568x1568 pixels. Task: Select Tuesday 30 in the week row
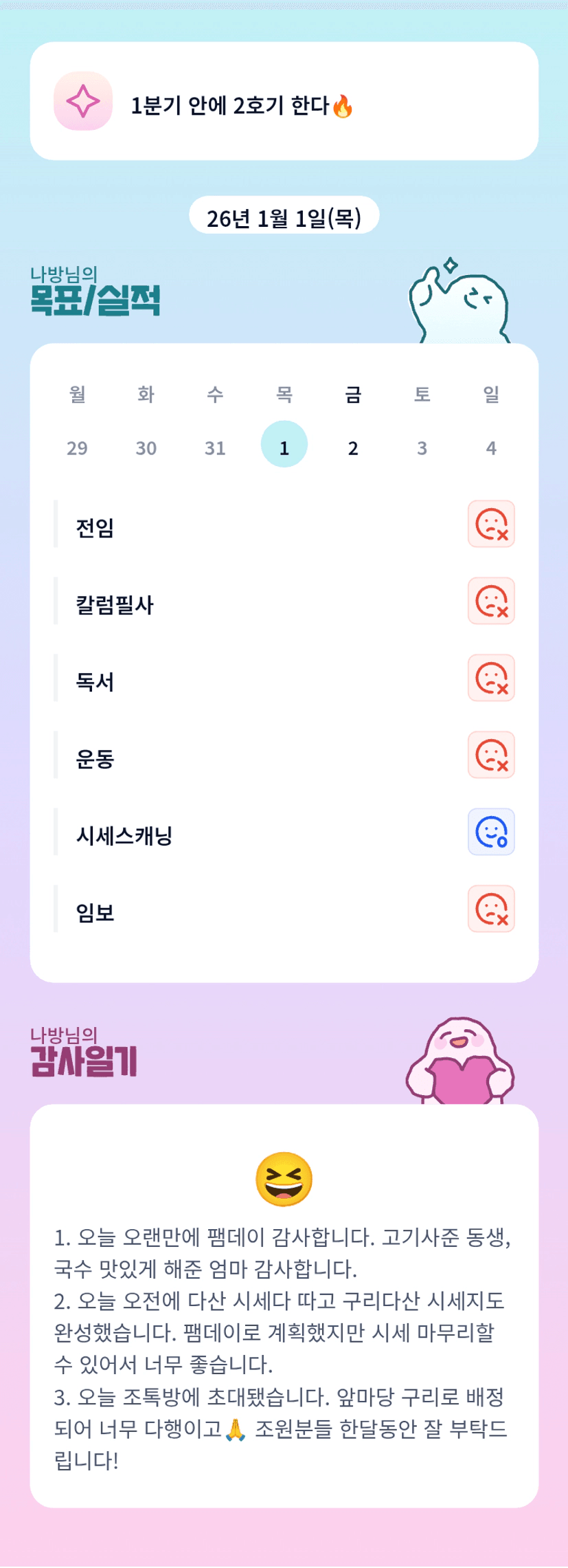pyautogui.click(x=146, y=448)
